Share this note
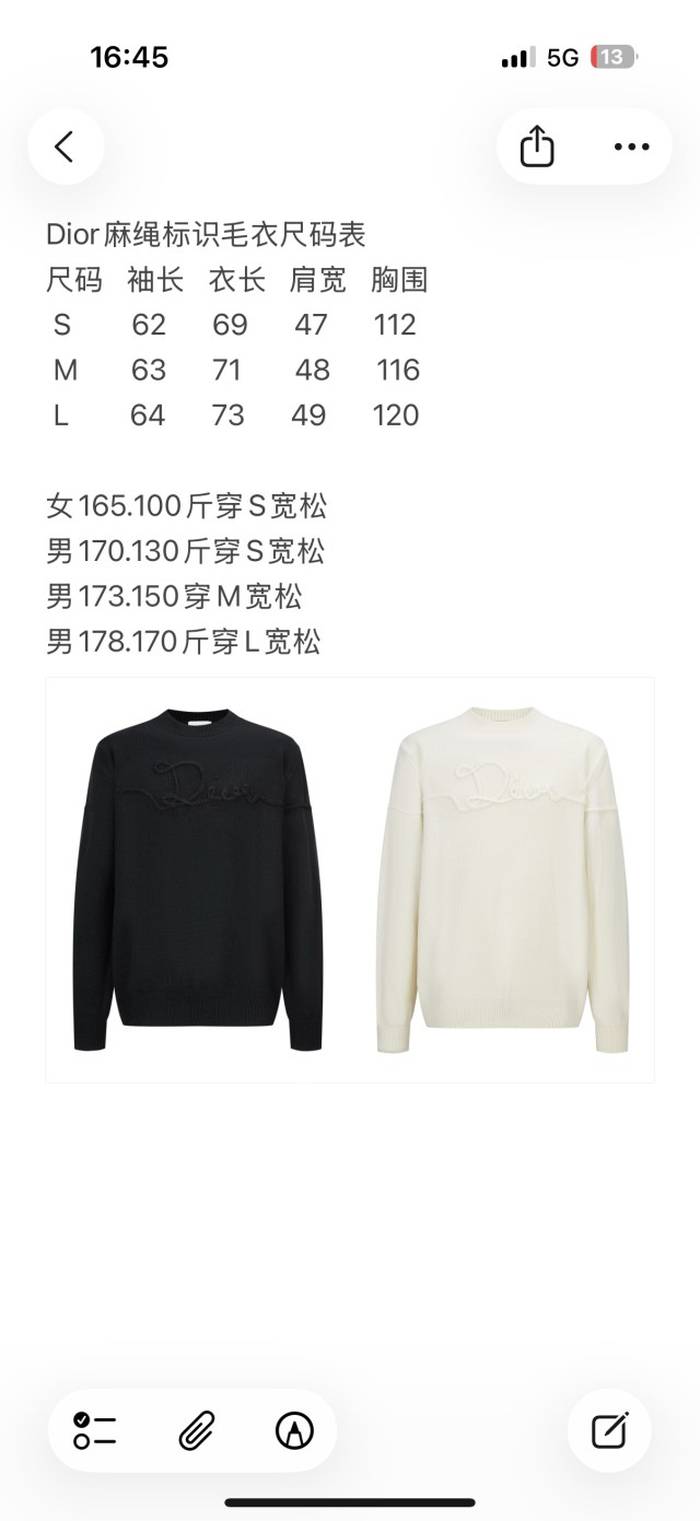The width and height of the screenshot is (700, 1521). pos(537,147)
